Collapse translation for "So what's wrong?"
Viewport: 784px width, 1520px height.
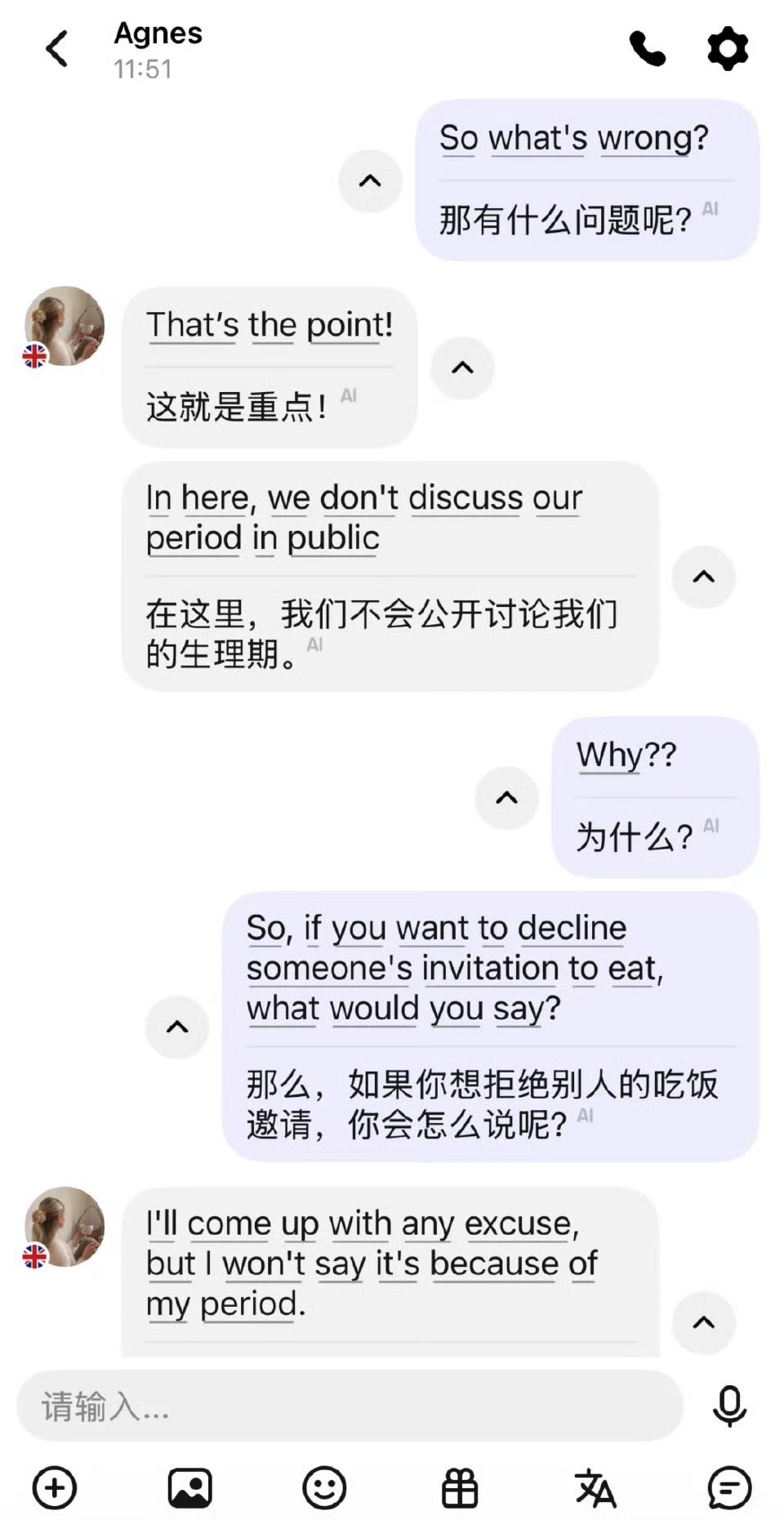[370, 181]
